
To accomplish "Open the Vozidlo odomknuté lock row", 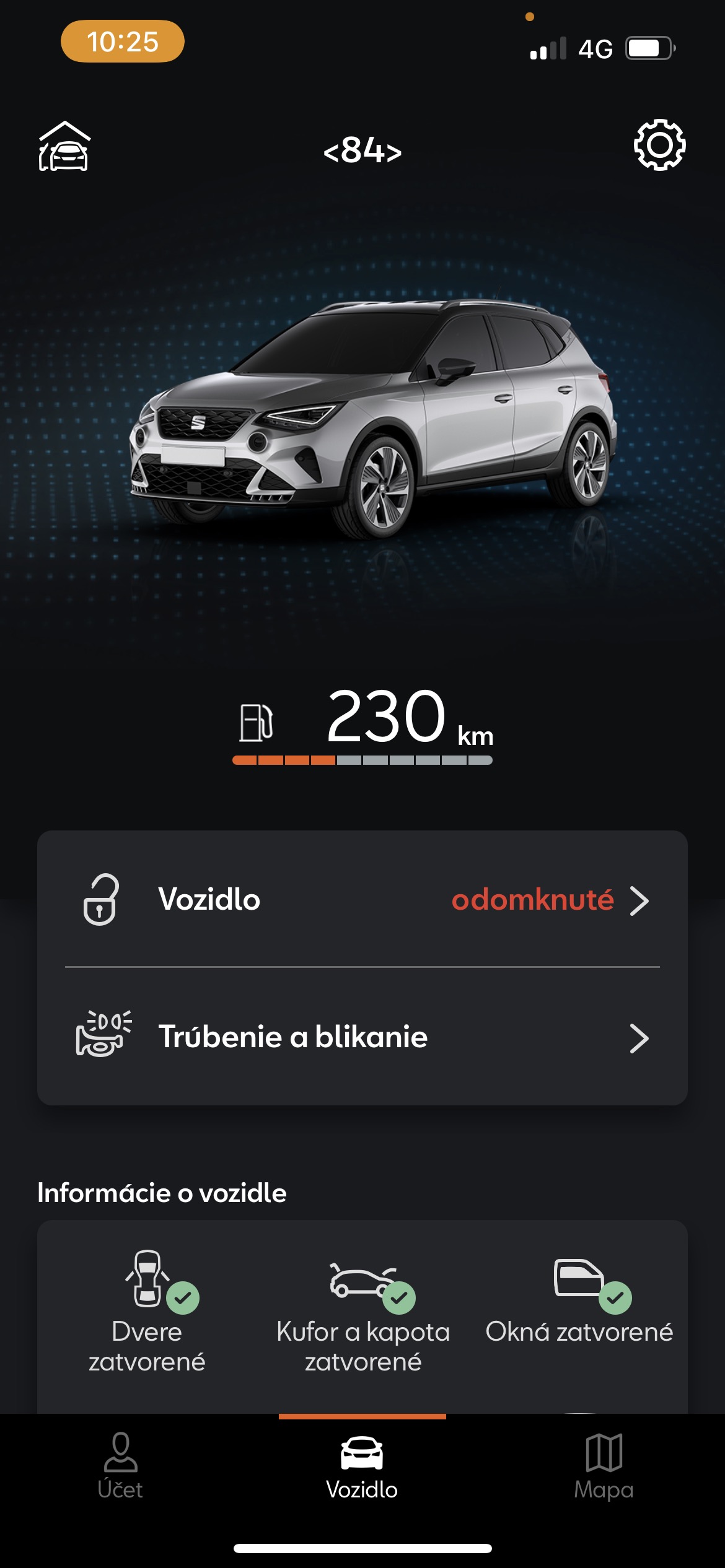I will coord(362,899).
